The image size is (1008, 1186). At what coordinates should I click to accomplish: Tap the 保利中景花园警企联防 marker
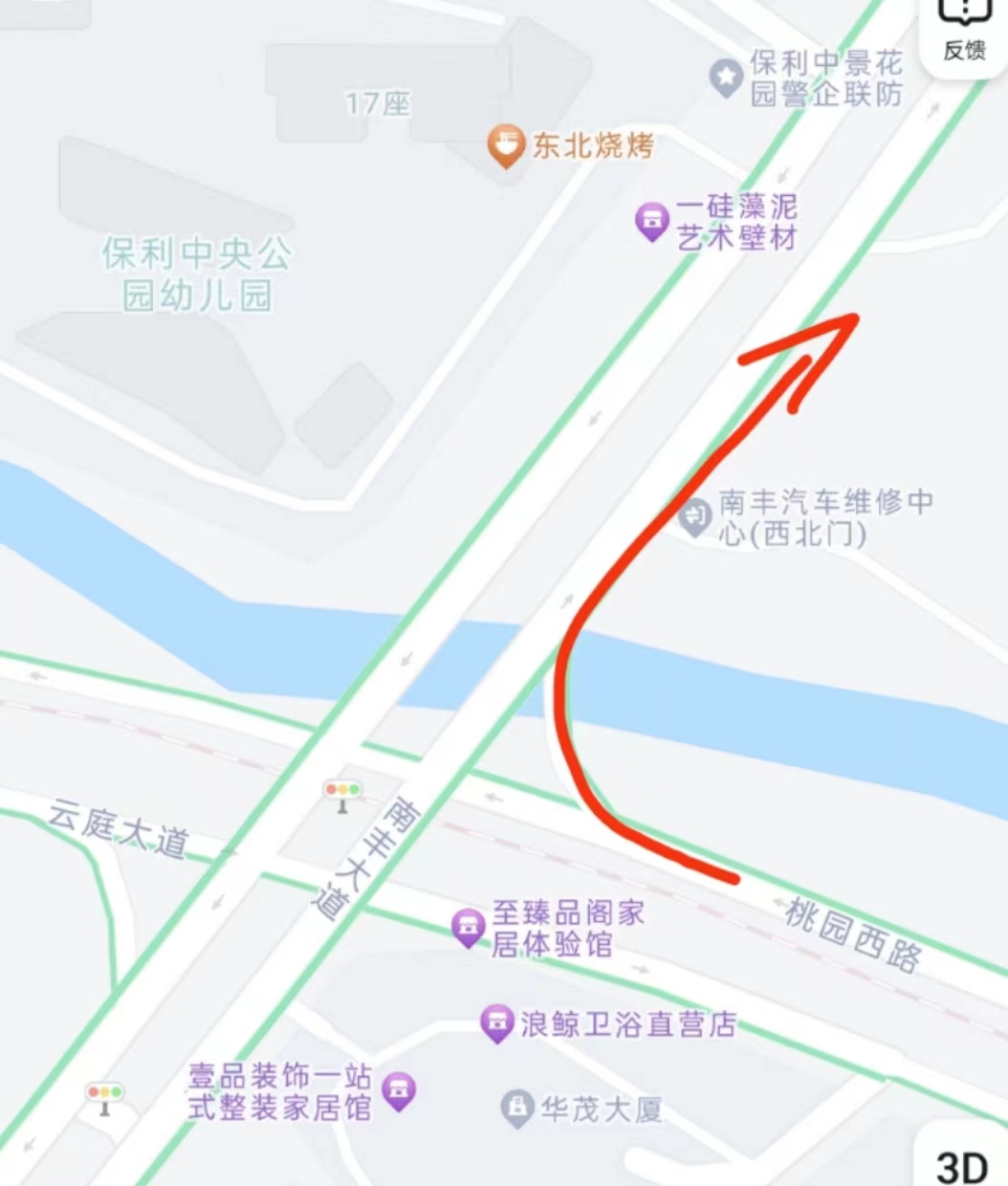pos(726,77)
